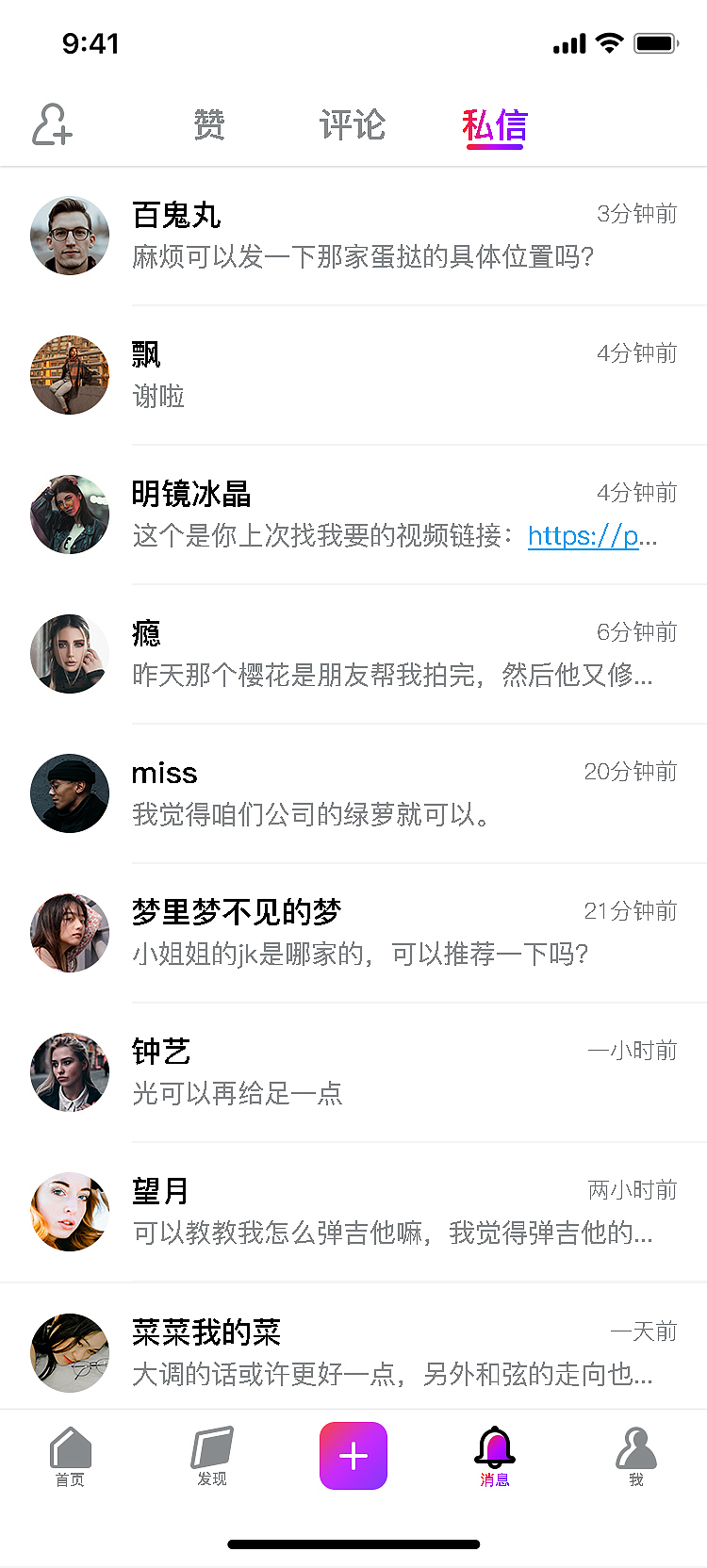Tap 望月's avatar photo
This screenshot has width=707, height=1568.
click(70, 1212)
